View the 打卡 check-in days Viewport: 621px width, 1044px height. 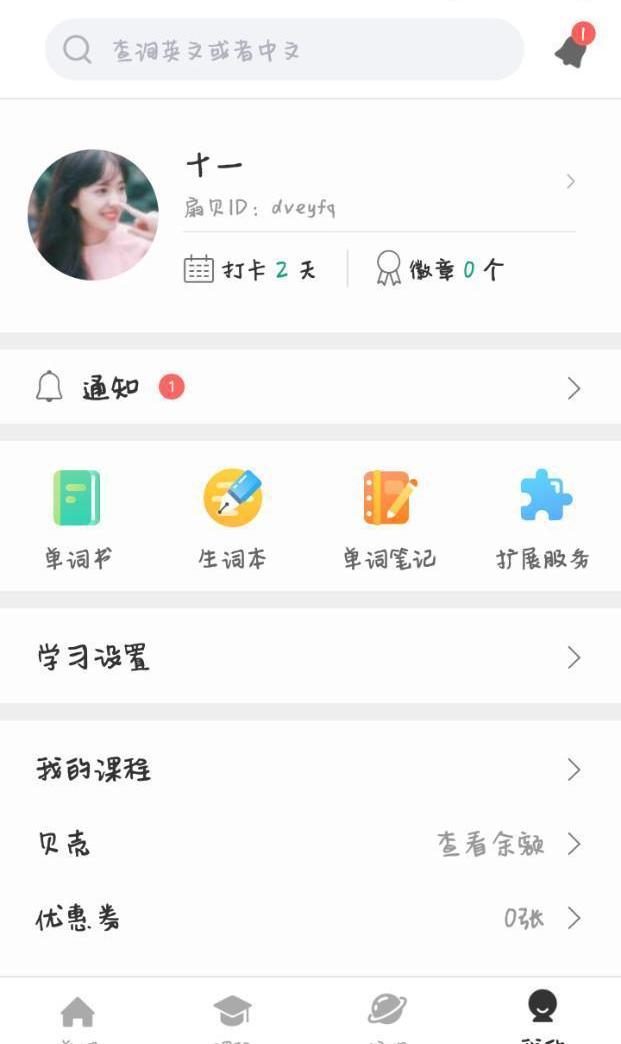[x=250, y=269]
